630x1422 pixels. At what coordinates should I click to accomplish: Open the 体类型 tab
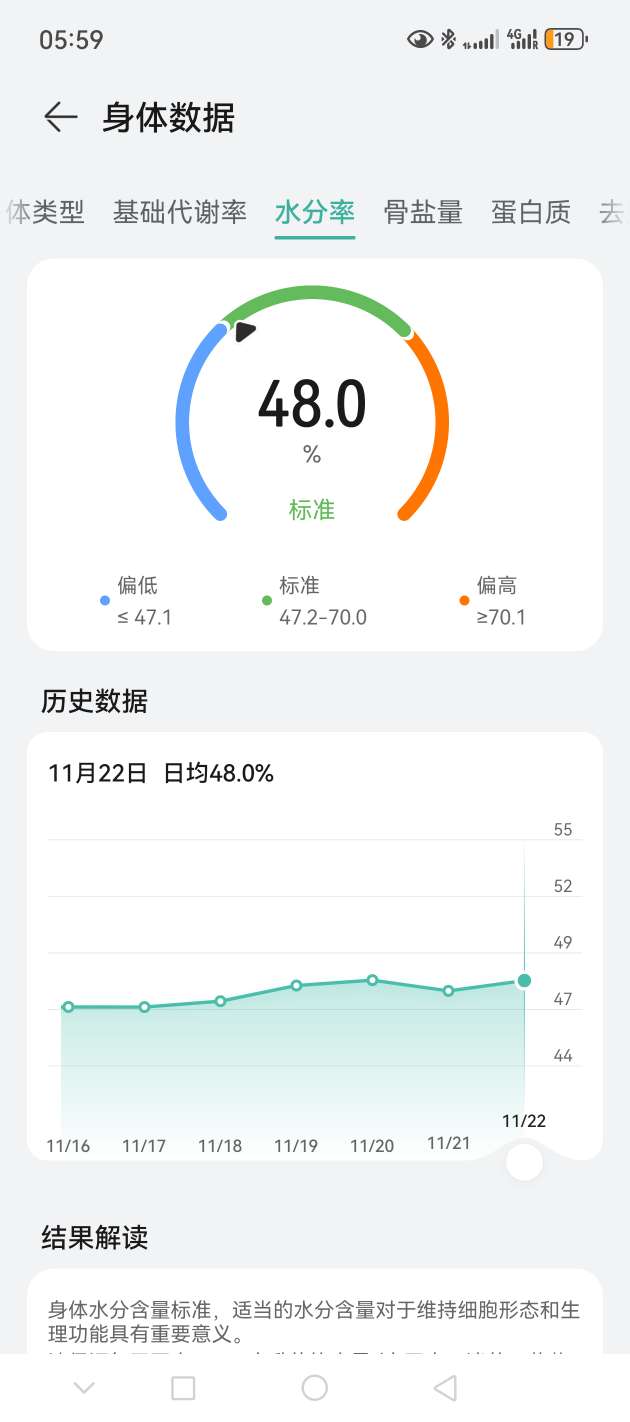[46, 212]
